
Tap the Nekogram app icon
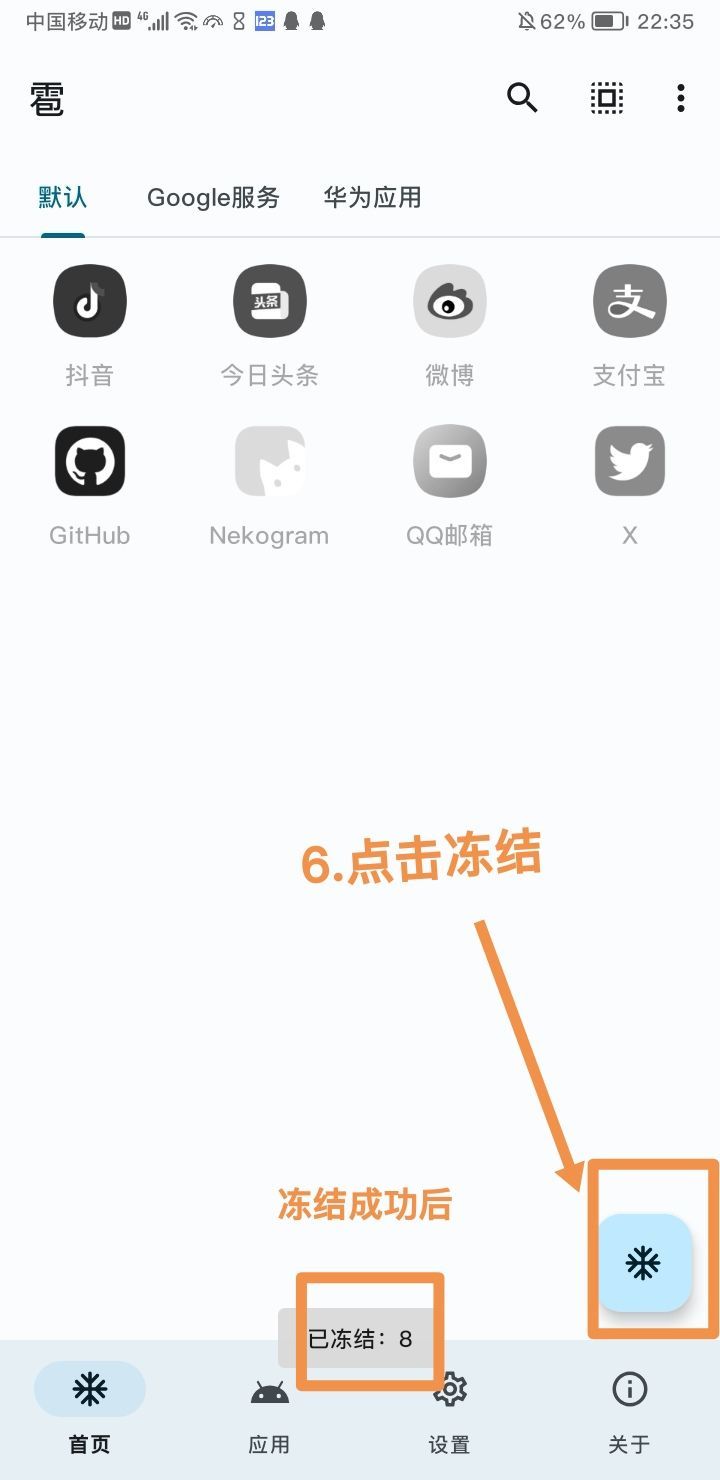point(270,461)
